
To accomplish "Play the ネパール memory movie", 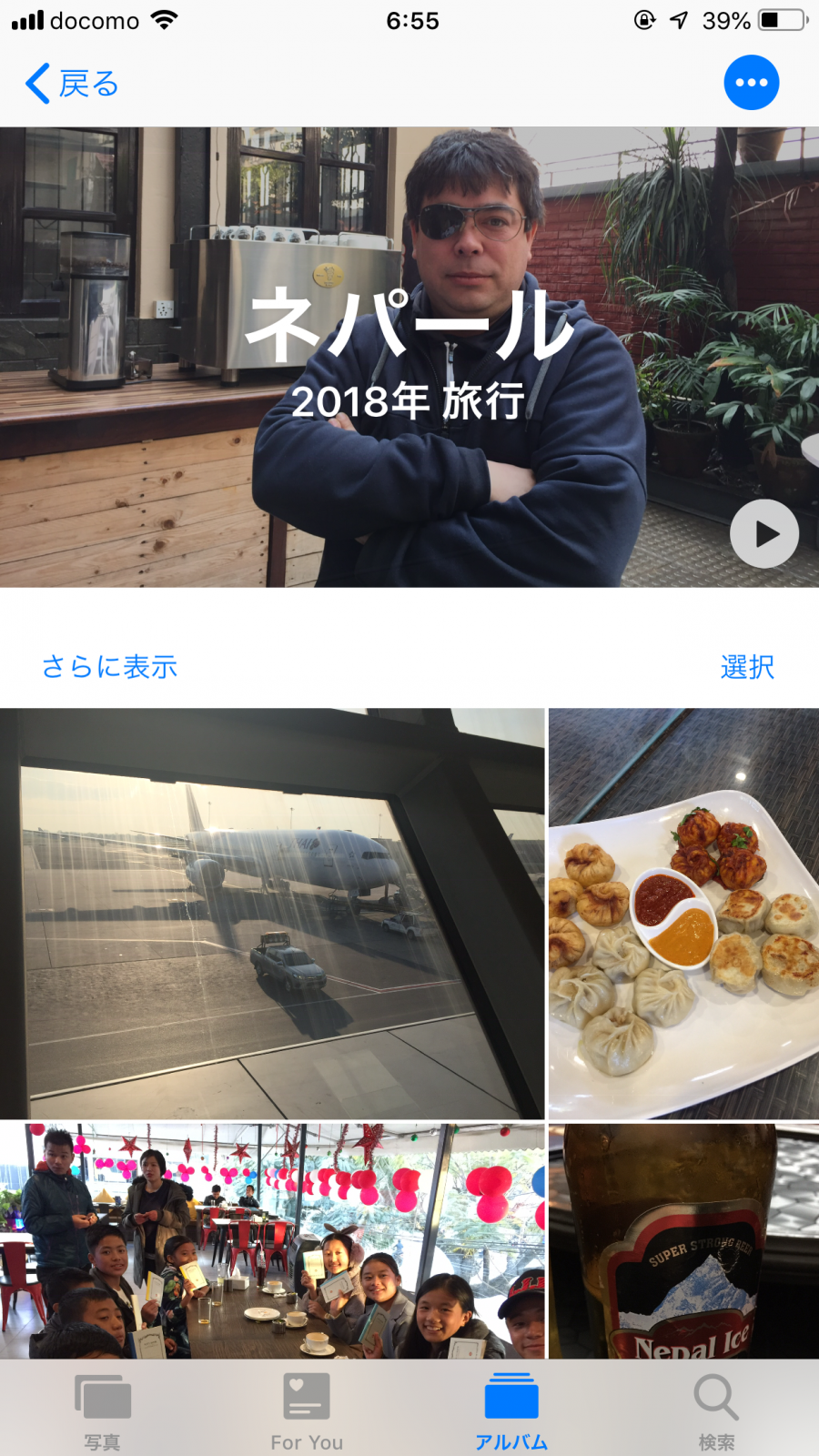I will pyautogui.click(x=763, y=533).
